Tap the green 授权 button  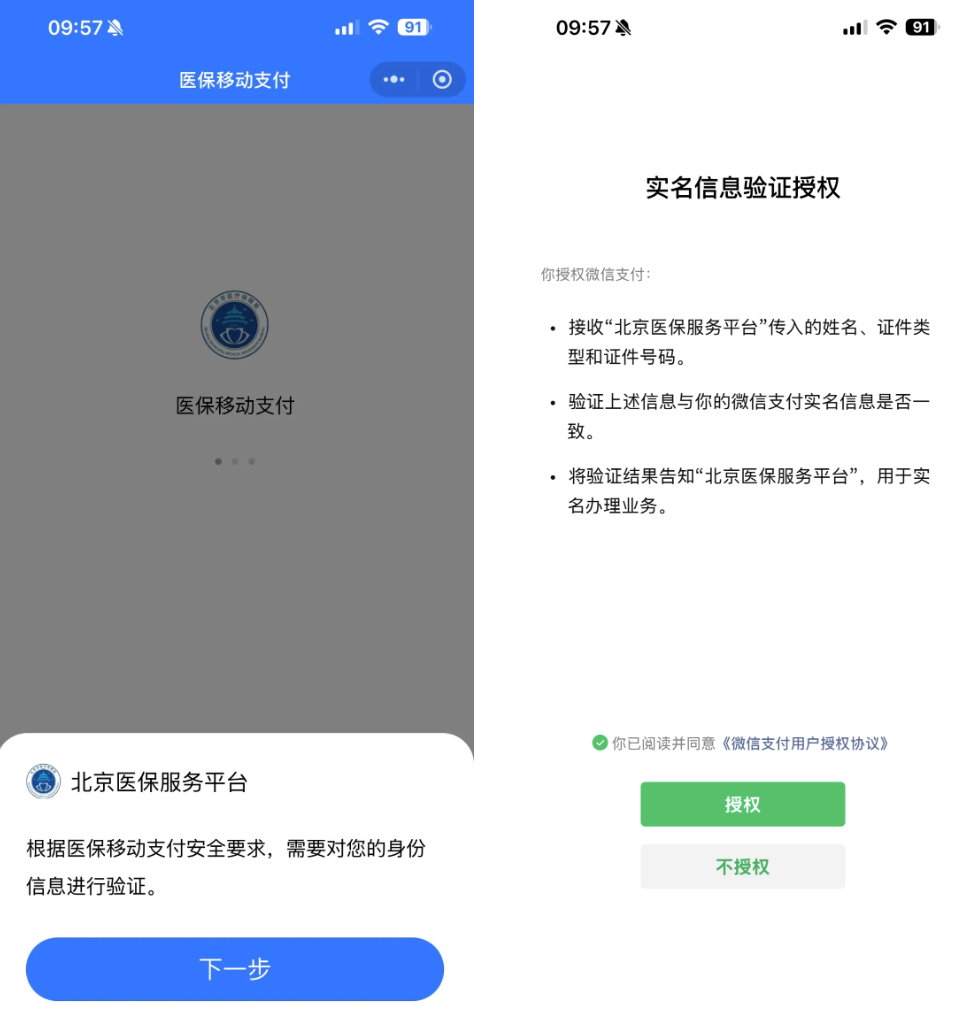pos(742,805)
